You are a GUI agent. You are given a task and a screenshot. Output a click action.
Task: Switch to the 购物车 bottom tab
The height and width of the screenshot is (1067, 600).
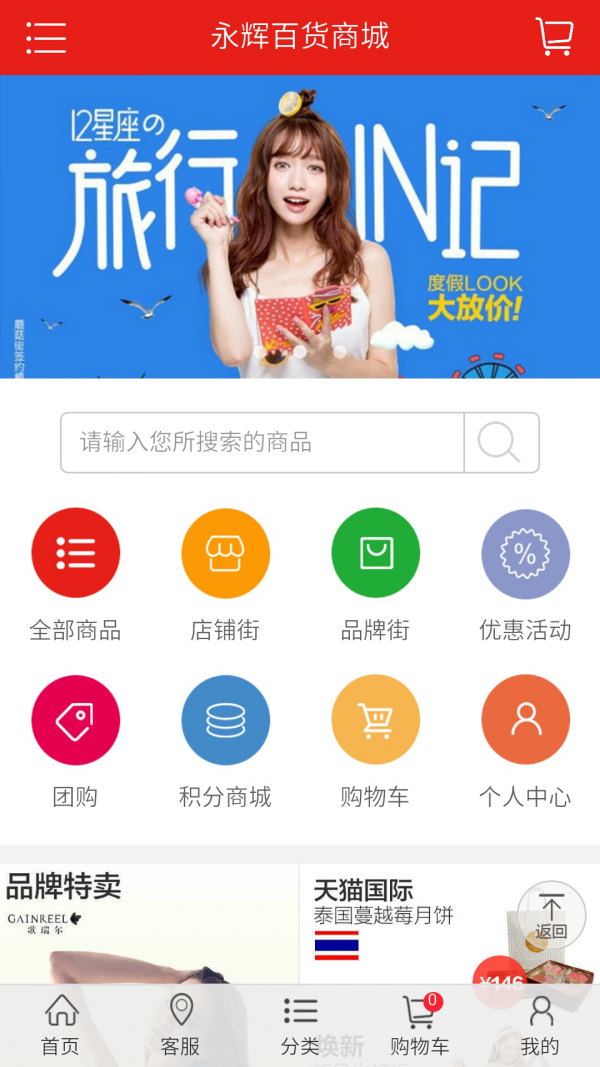(x=420, y=1025)
